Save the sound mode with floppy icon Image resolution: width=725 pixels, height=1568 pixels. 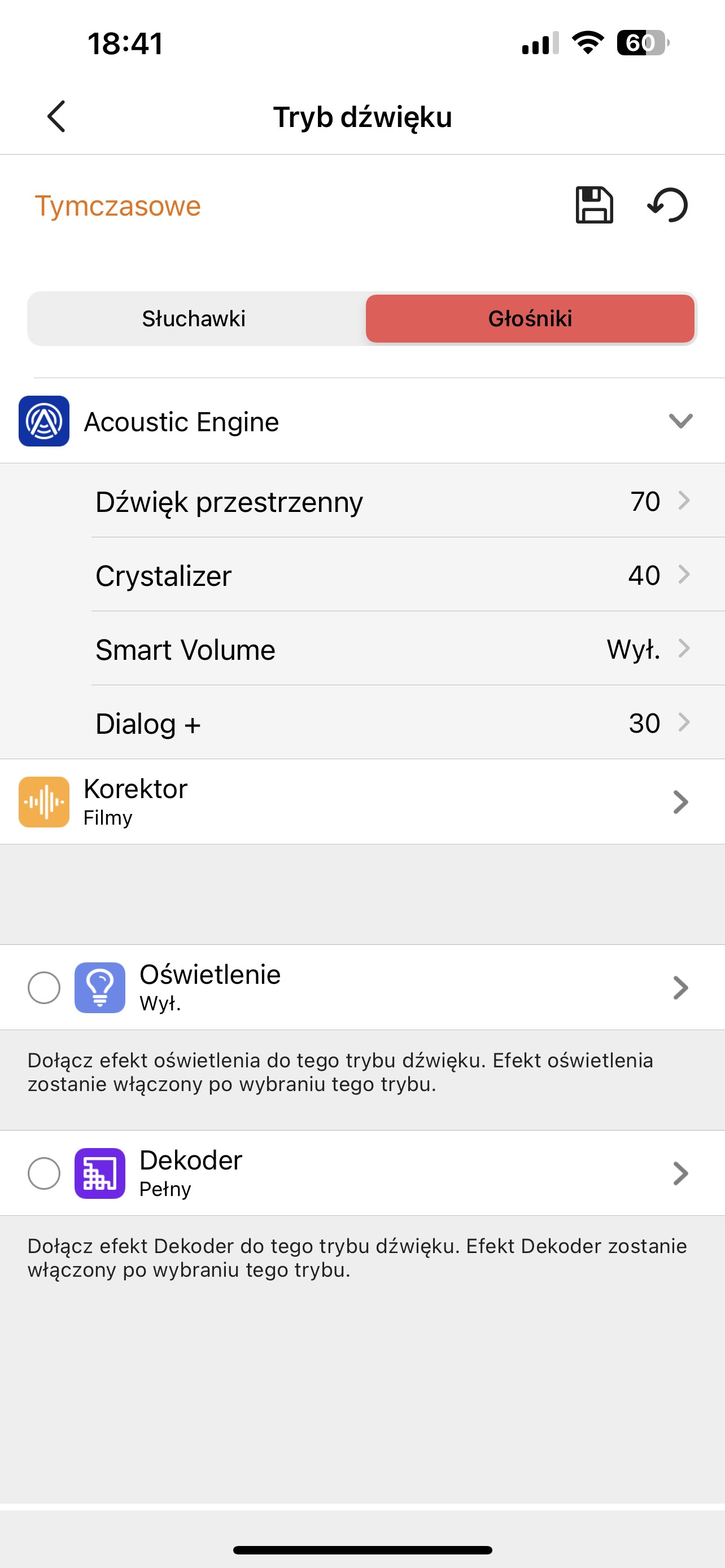[x=593, y=205]
